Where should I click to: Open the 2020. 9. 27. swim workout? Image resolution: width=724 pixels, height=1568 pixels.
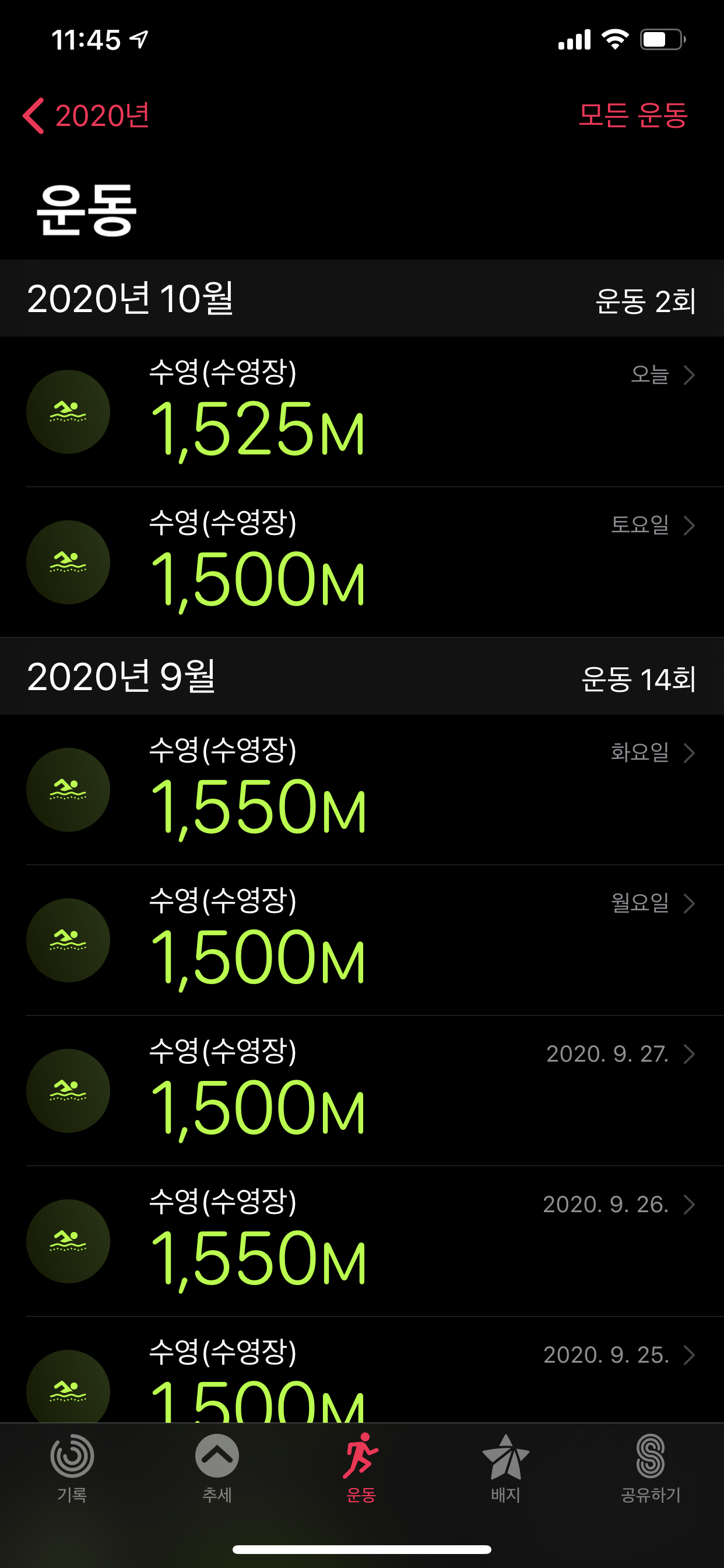pos(362,1091)
